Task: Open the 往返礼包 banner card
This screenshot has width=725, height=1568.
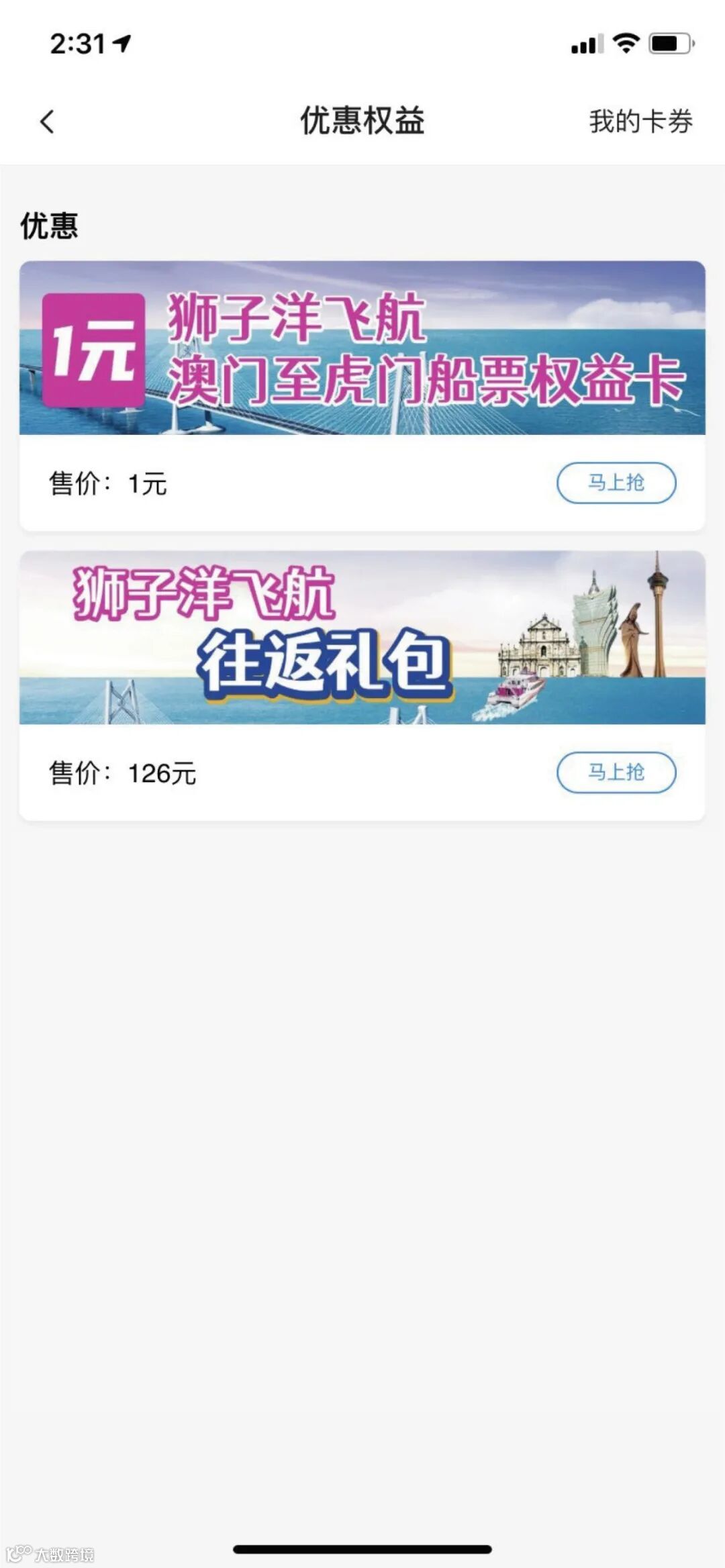Action: click(362, 638)
